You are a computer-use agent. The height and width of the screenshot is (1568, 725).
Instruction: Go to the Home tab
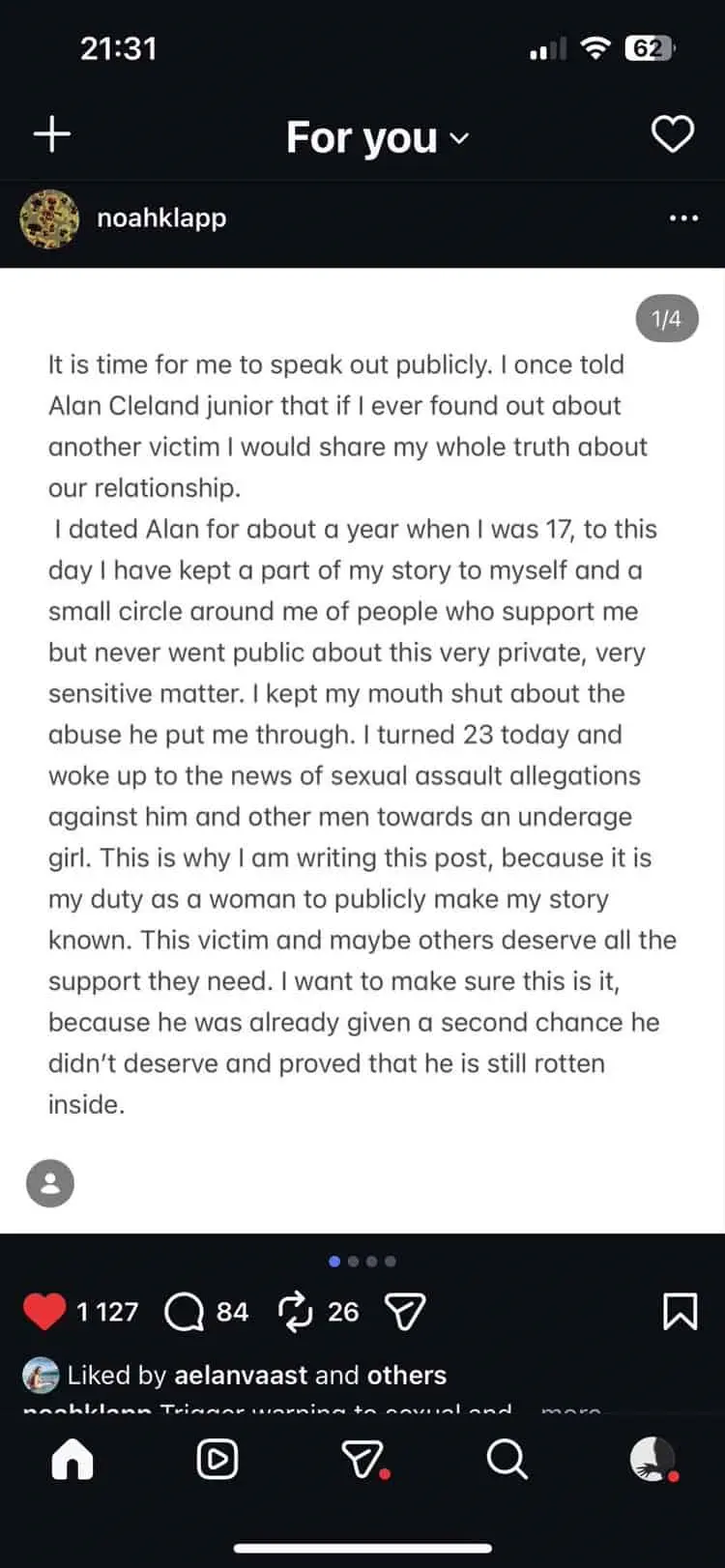(72, 1460)
